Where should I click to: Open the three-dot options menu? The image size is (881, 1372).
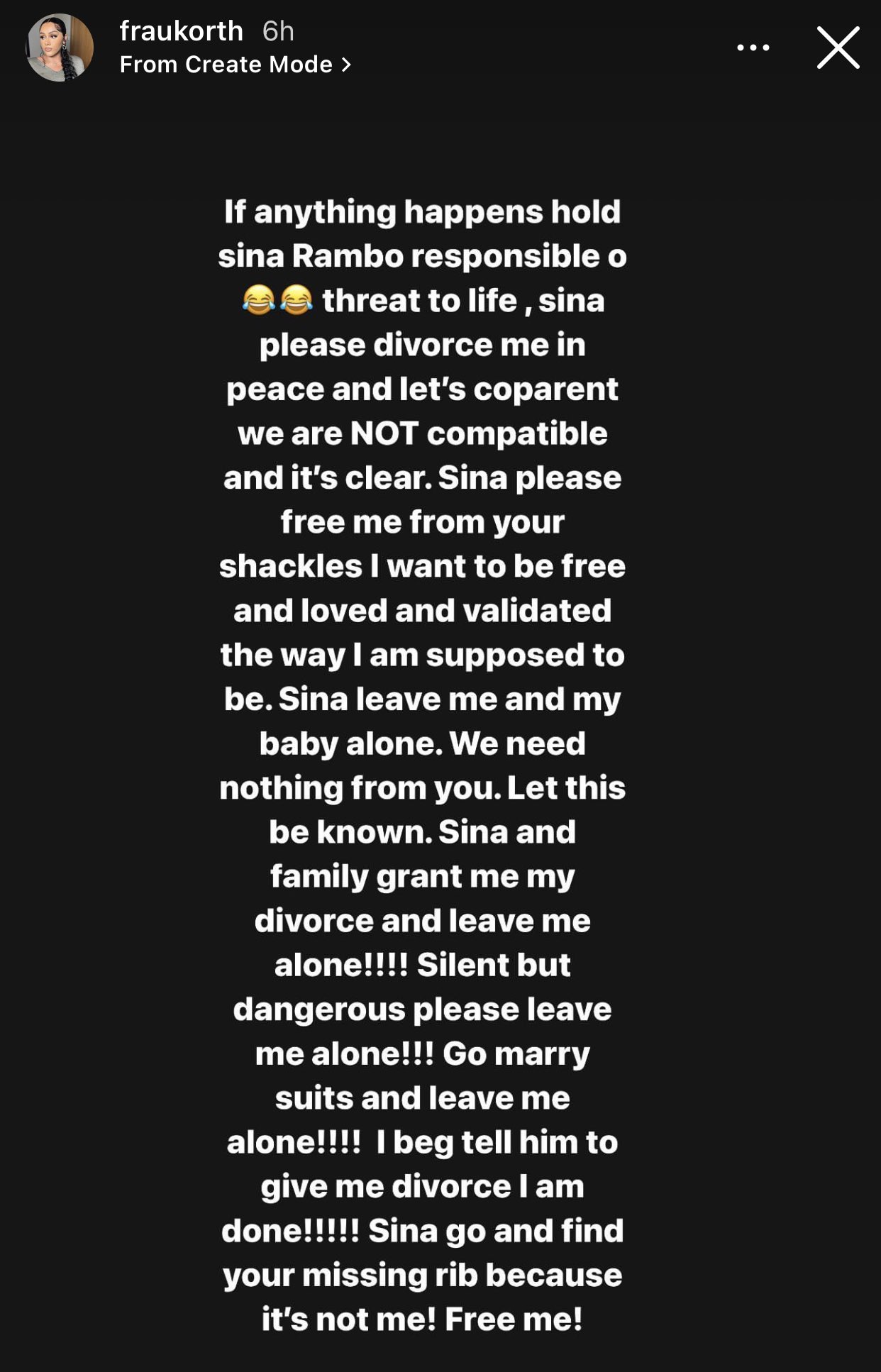[753, 48]
